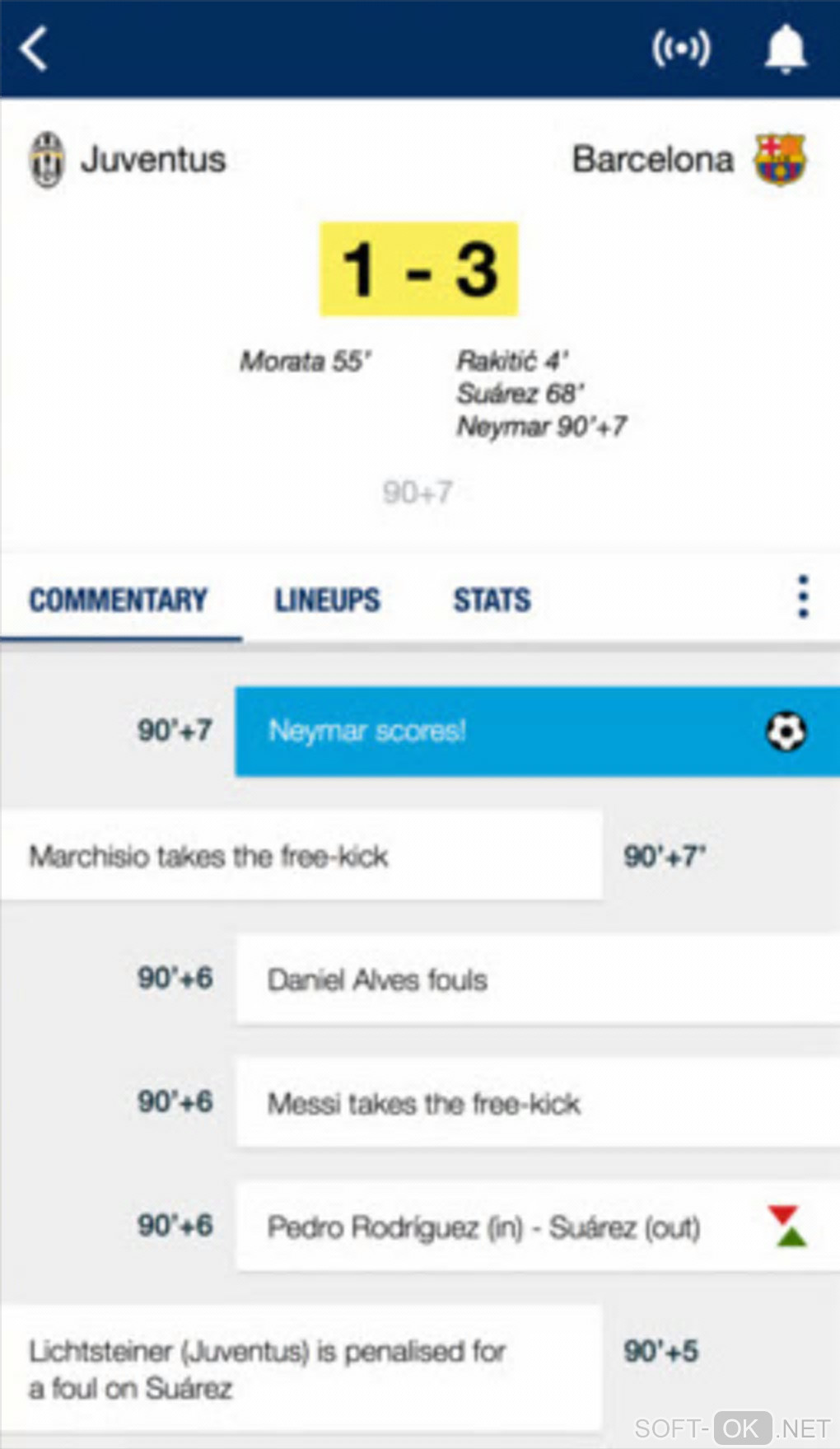Go back using the top arrow
This screenshot has height=1449, width=840.
pos(35,49)
